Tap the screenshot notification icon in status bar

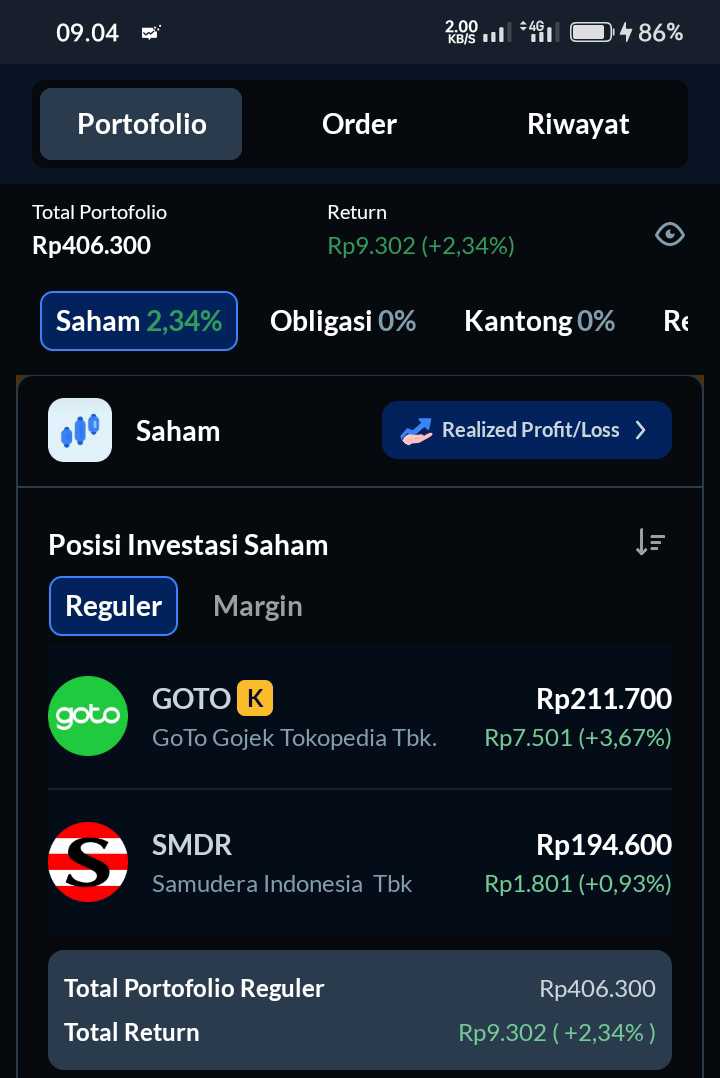coord(150,31)
